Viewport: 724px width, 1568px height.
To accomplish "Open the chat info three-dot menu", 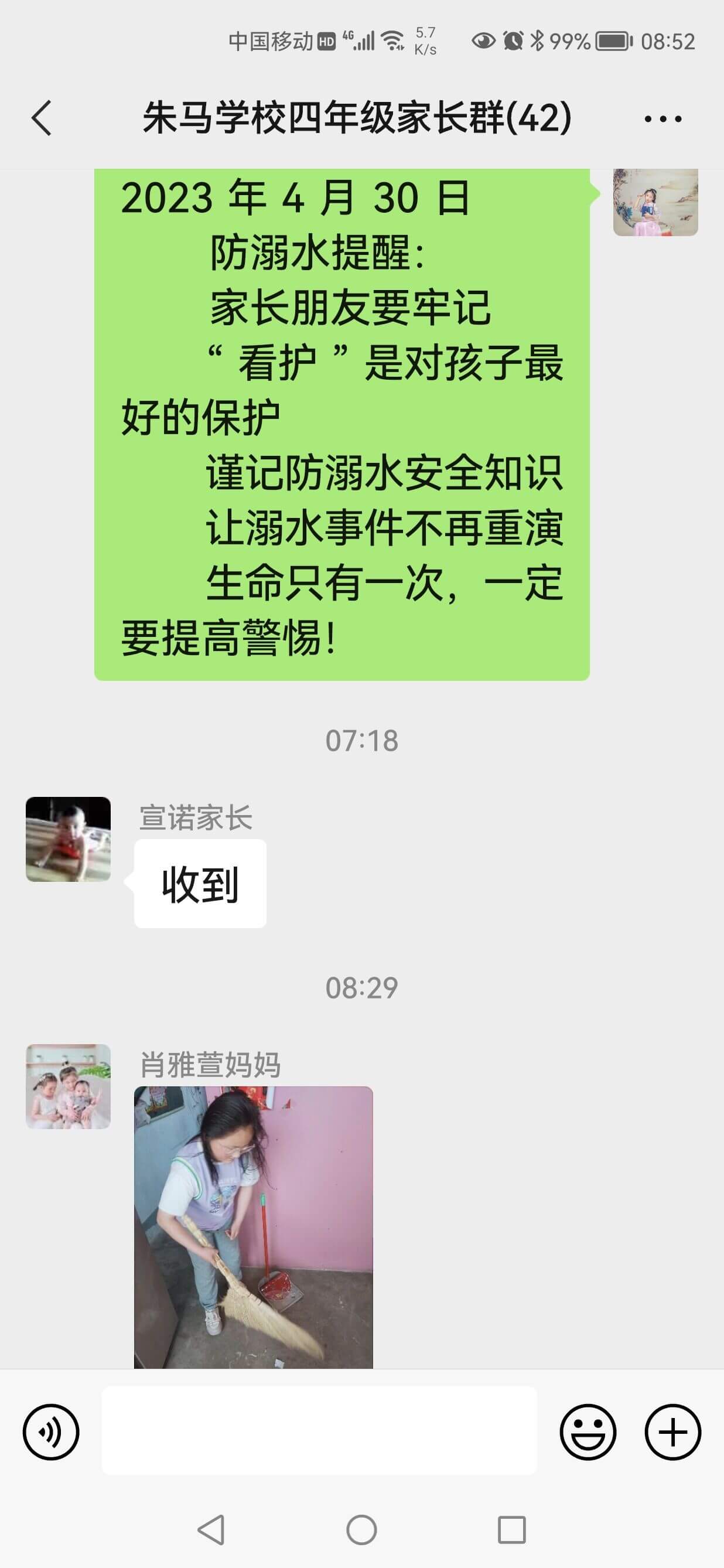I will 662,119.
